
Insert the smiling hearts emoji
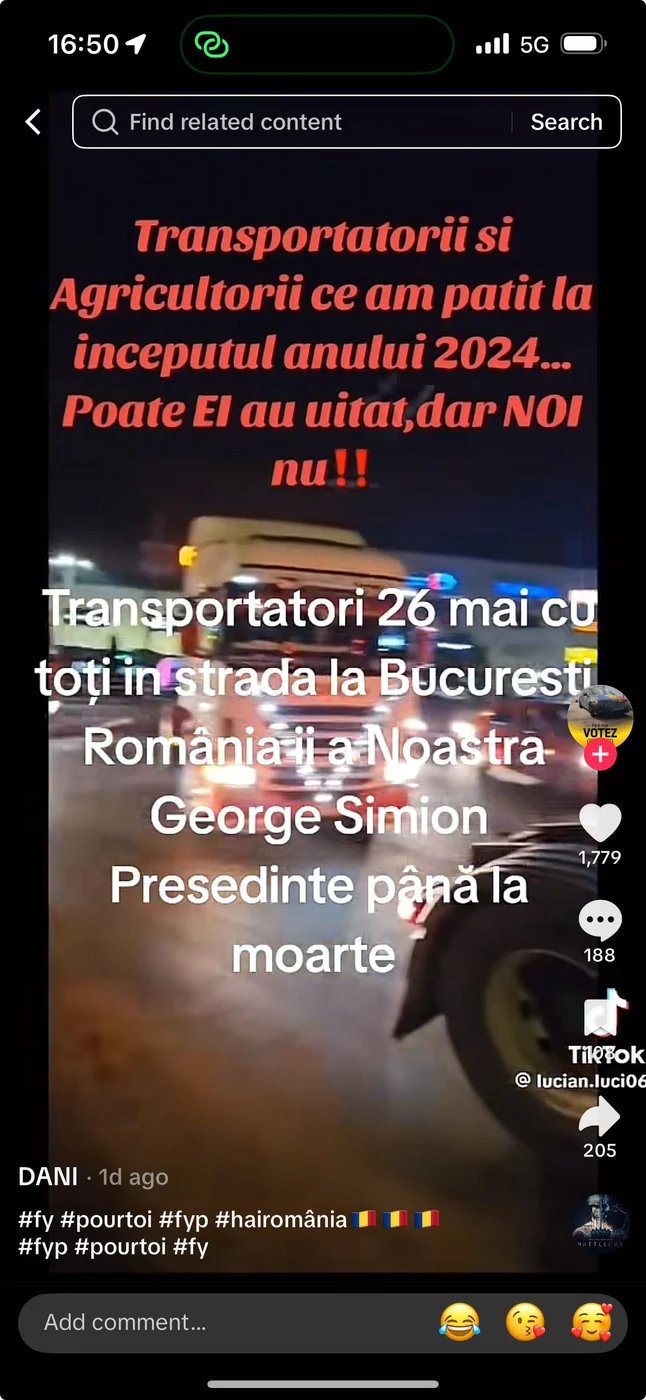click(x=591, y=1322)
